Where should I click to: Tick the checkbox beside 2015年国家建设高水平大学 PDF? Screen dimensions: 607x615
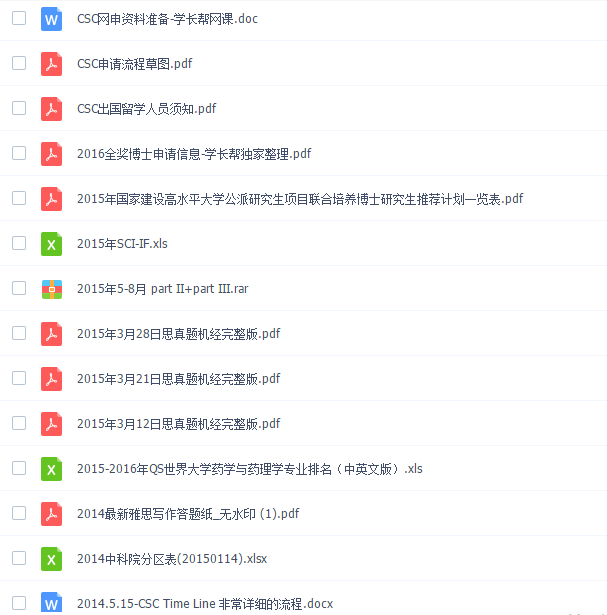pos(19,198)
